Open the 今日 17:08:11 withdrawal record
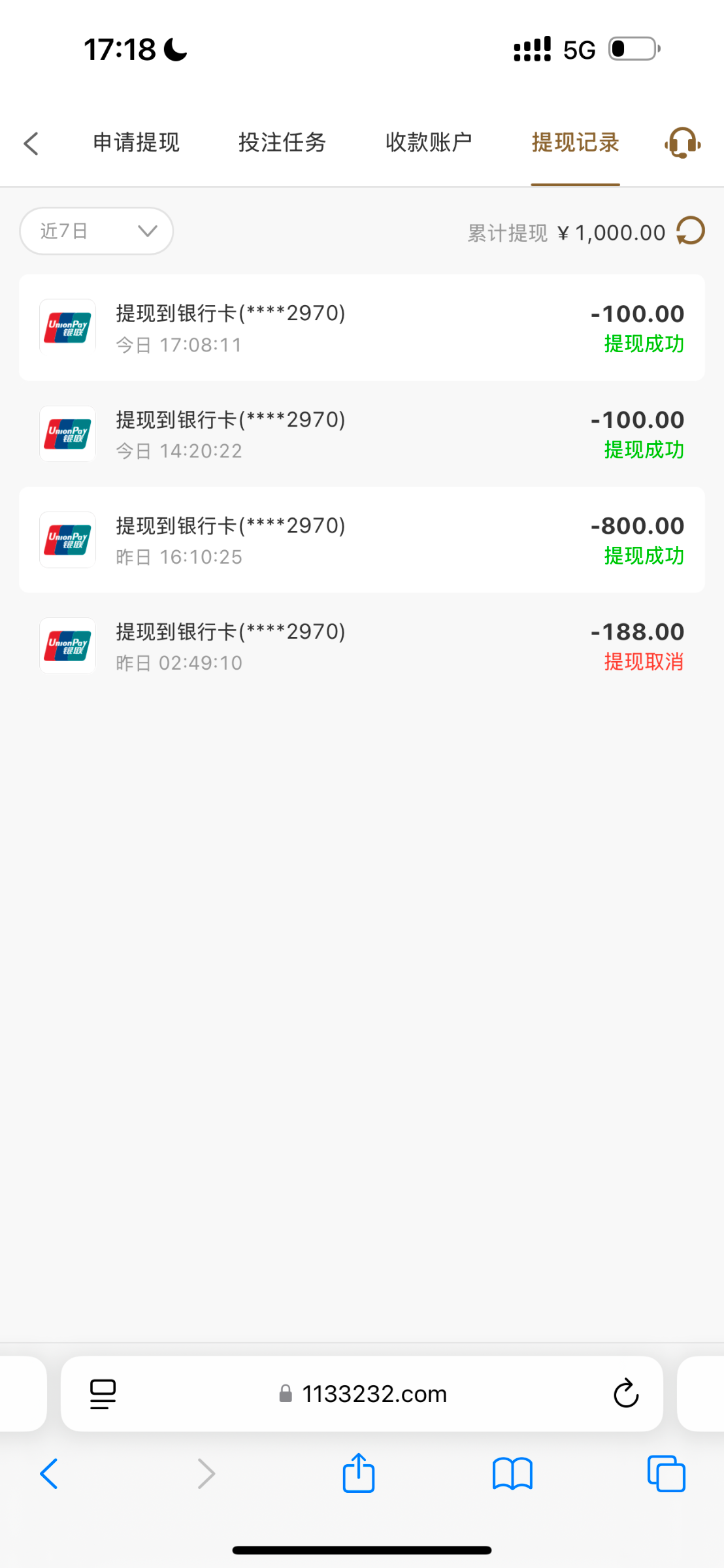 click(x=361, y=328)
